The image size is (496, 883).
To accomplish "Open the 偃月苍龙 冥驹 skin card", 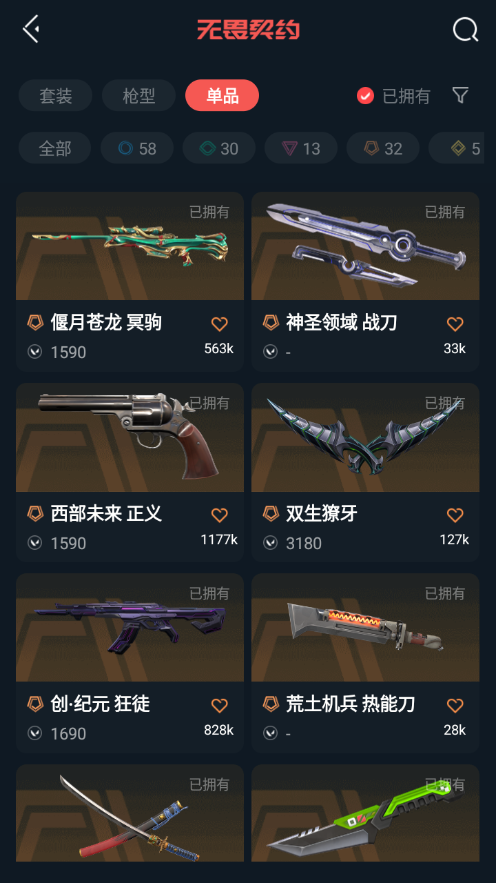I will 130,282.
